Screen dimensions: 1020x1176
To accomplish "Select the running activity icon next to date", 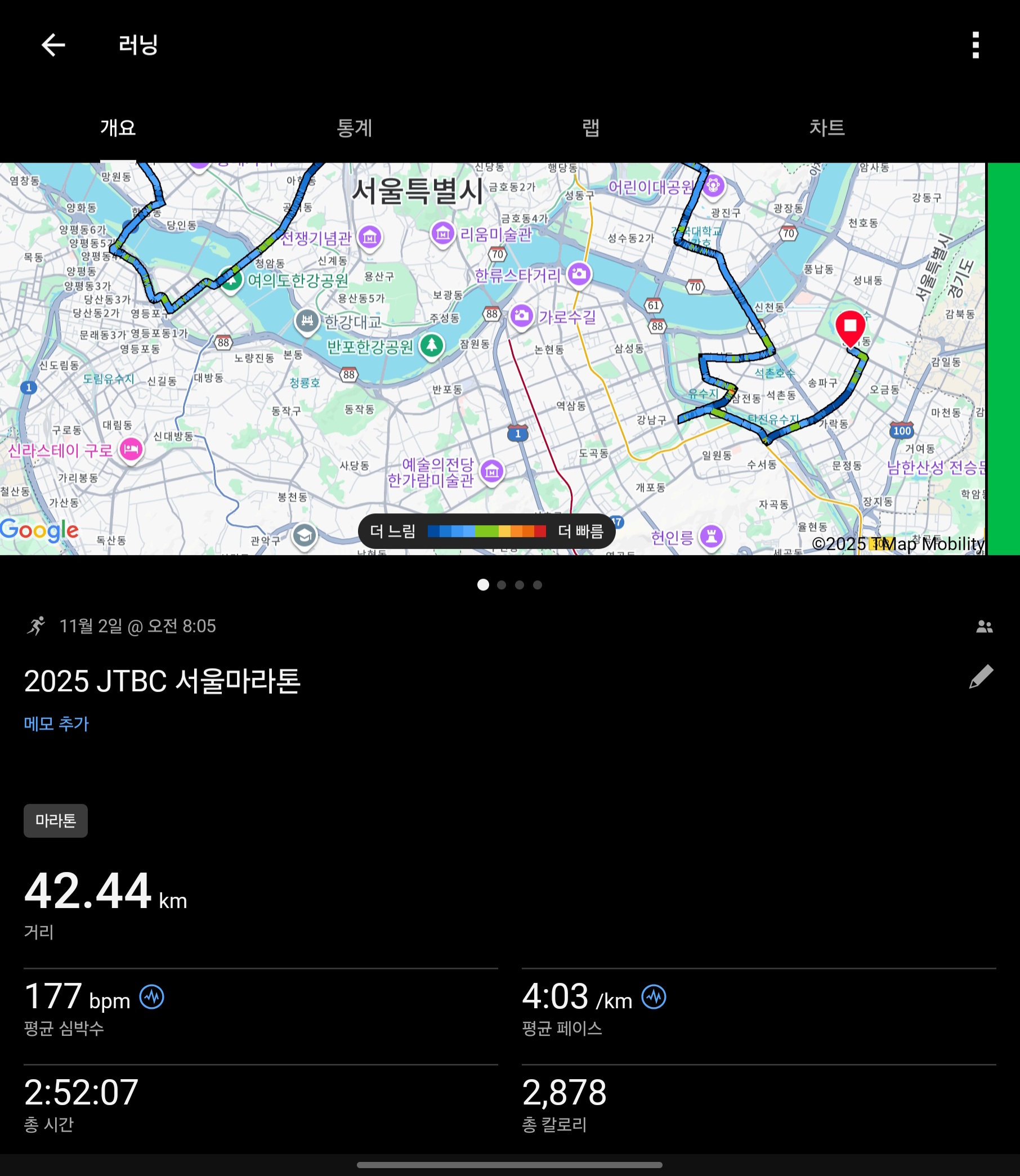I will pos(36,626).
